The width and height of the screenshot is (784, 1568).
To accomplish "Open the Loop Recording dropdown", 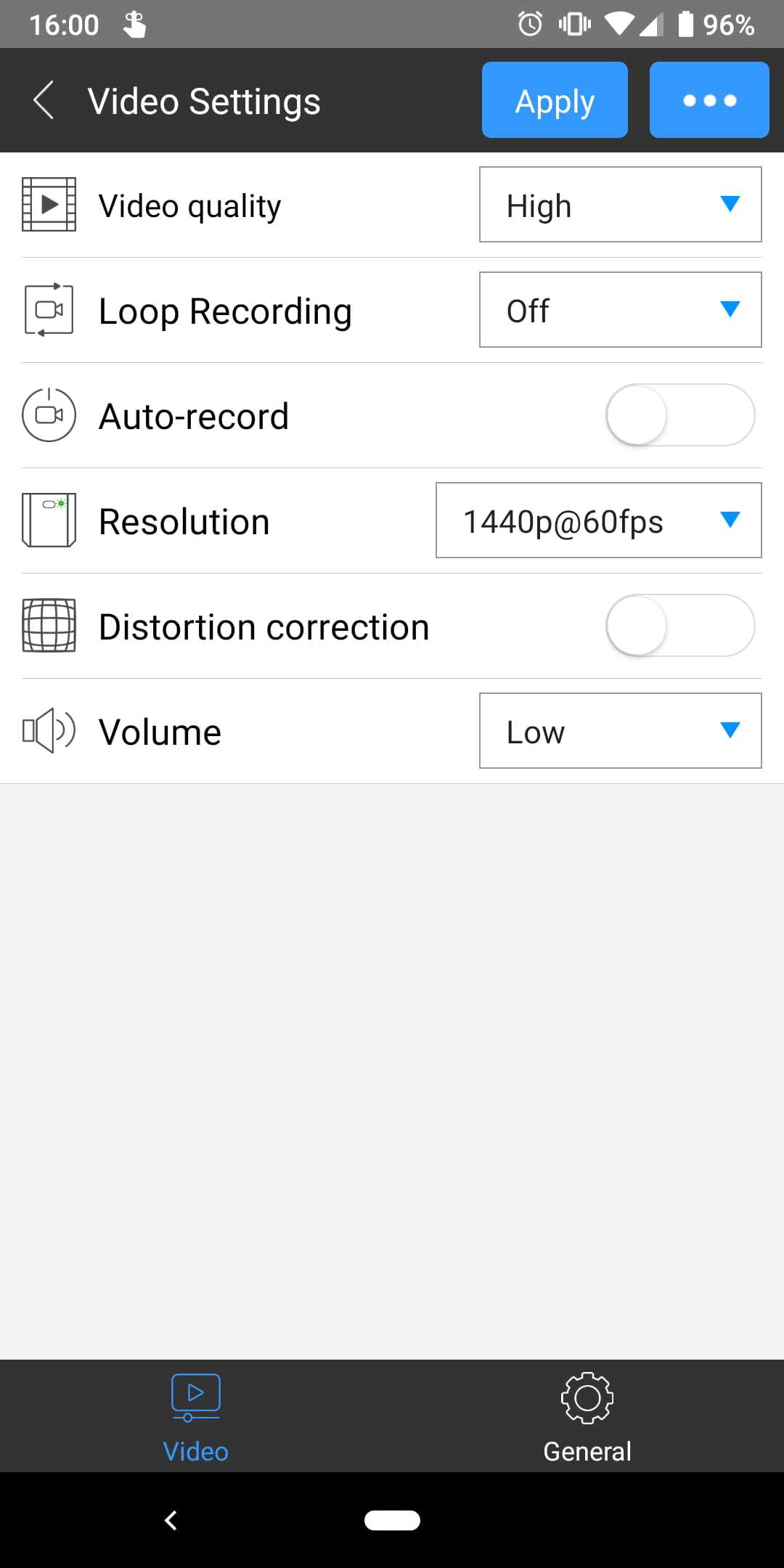I will pos(621,310).
